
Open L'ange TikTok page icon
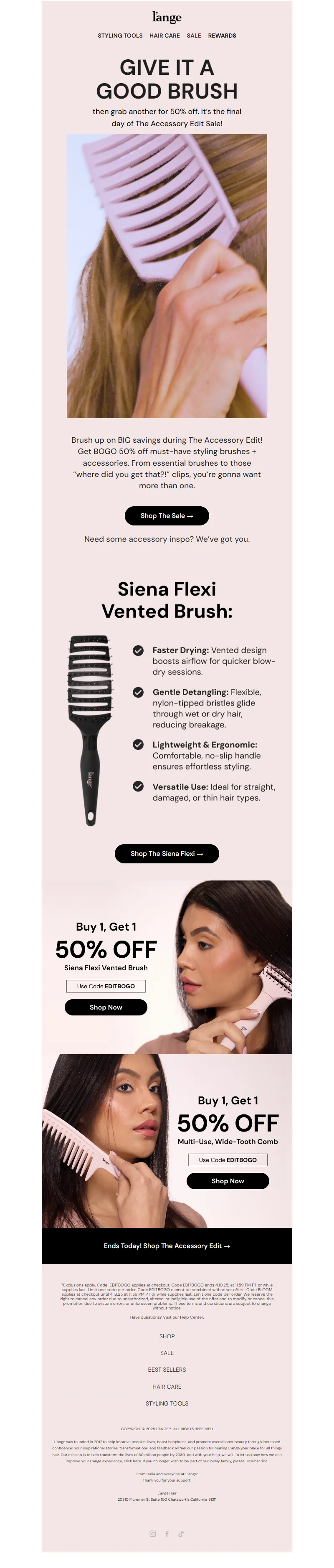click(181, 1534)
